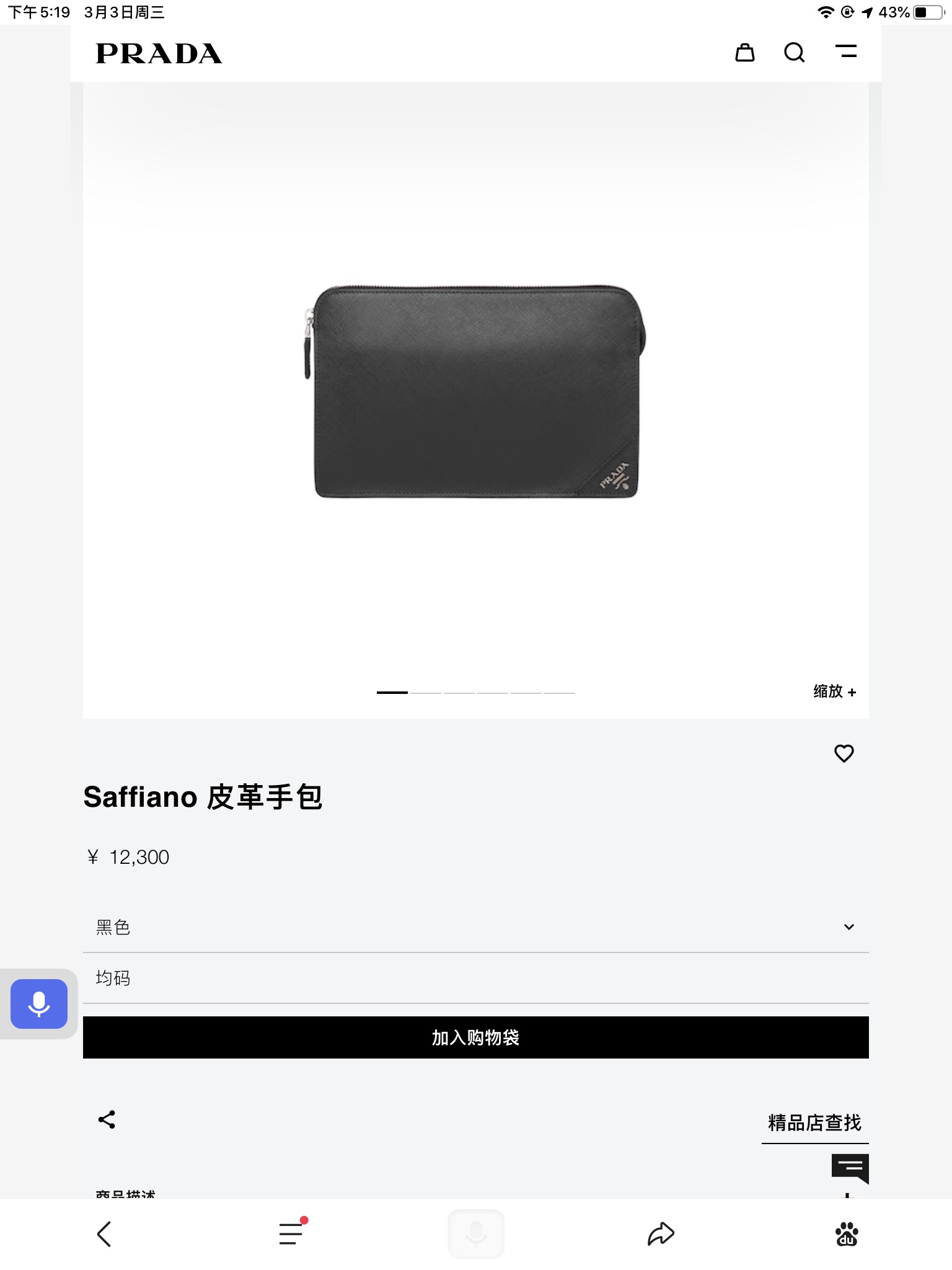Open the browser menu with red dot
Image resolution: width=952 pixels, height=1270 pixels.
click(291, 1233)
